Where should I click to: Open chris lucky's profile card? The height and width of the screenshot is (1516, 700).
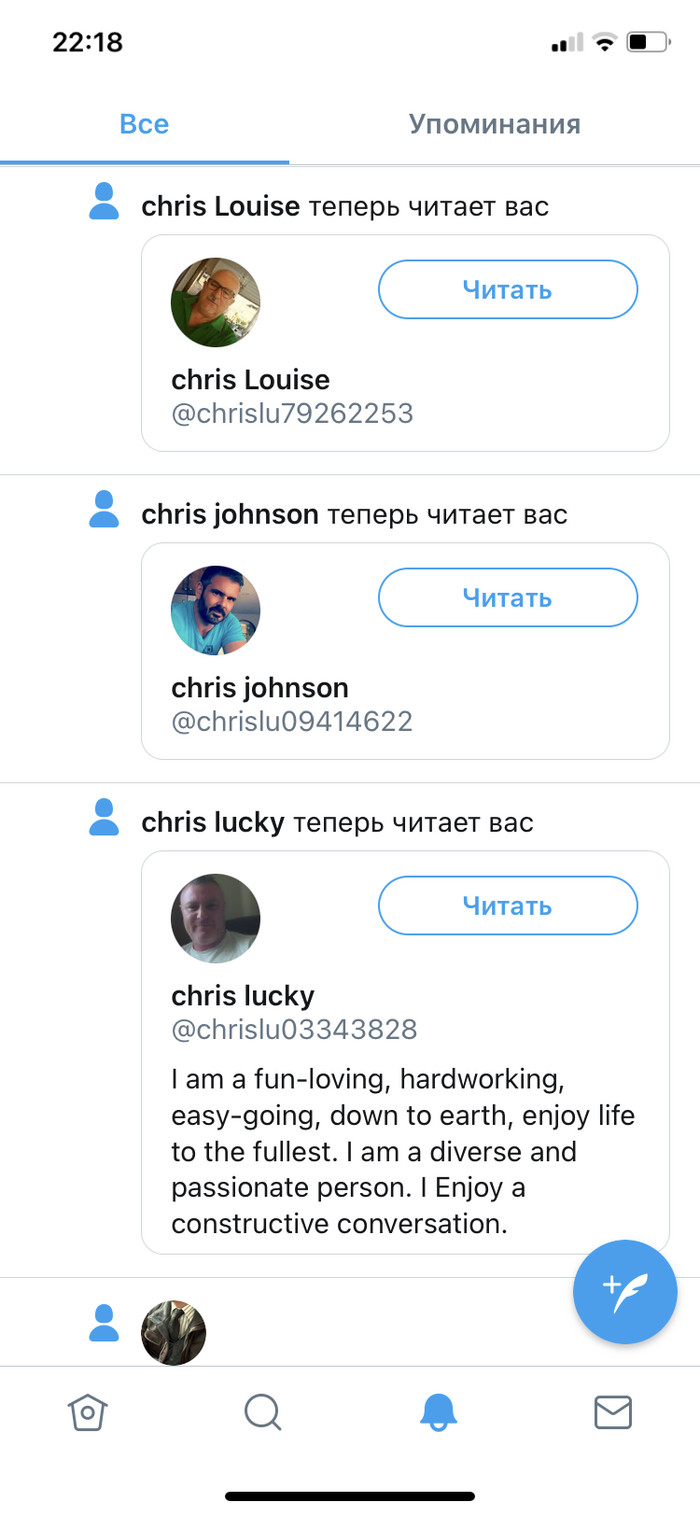coord(243,997)
